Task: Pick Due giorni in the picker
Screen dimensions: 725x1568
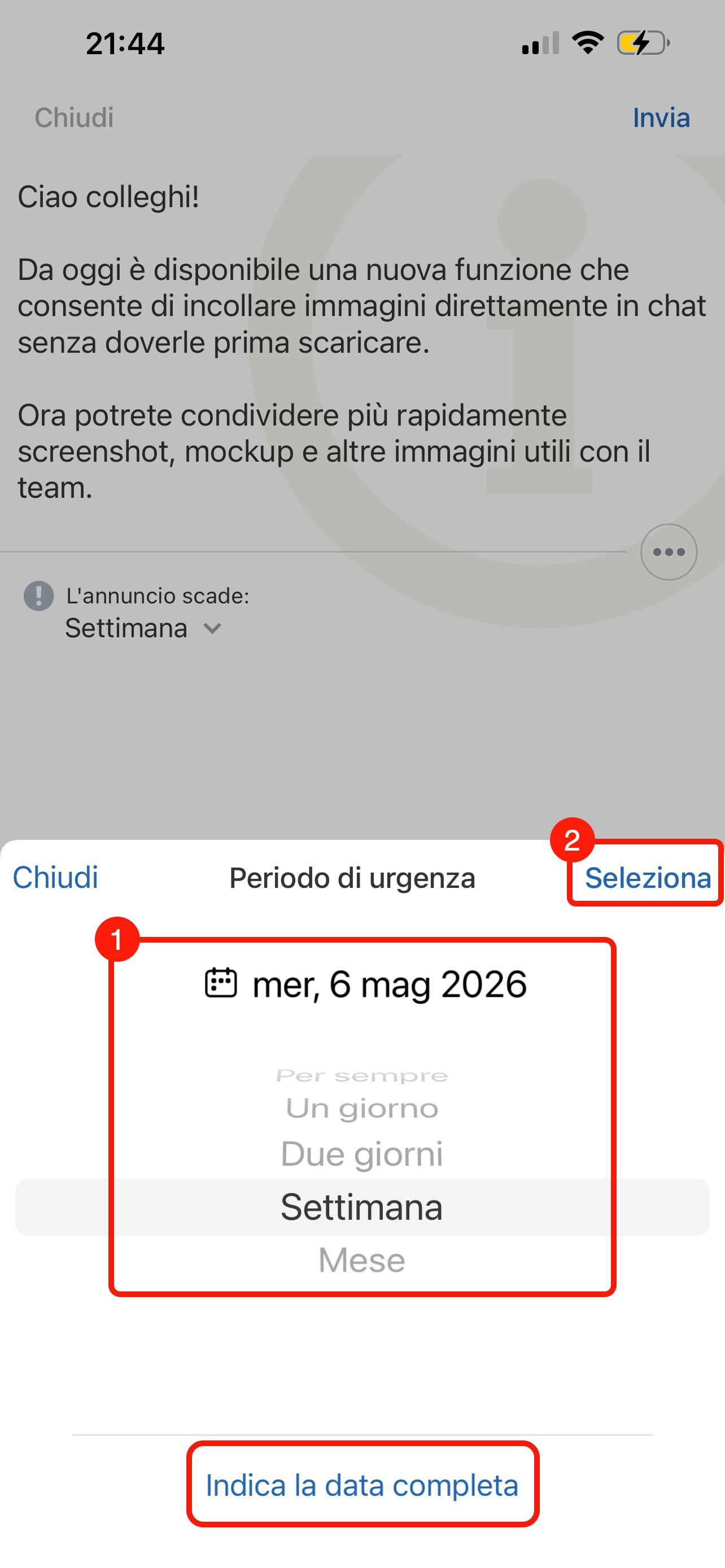Action: (x=361, y=1154)
